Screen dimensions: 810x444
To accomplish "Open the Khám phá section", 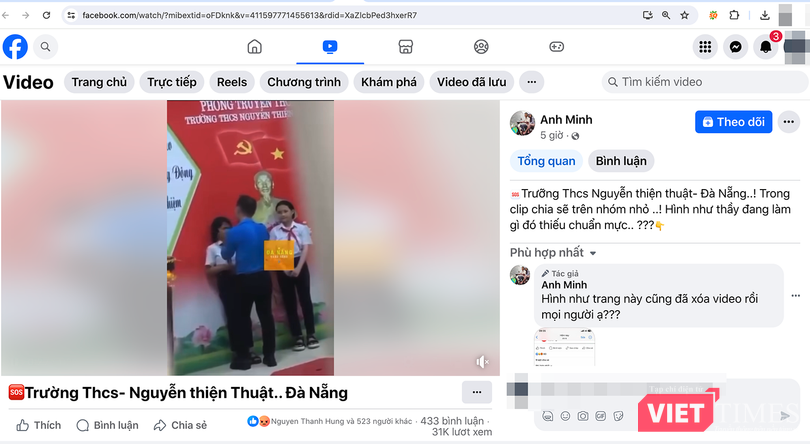I will coord(389,82).
